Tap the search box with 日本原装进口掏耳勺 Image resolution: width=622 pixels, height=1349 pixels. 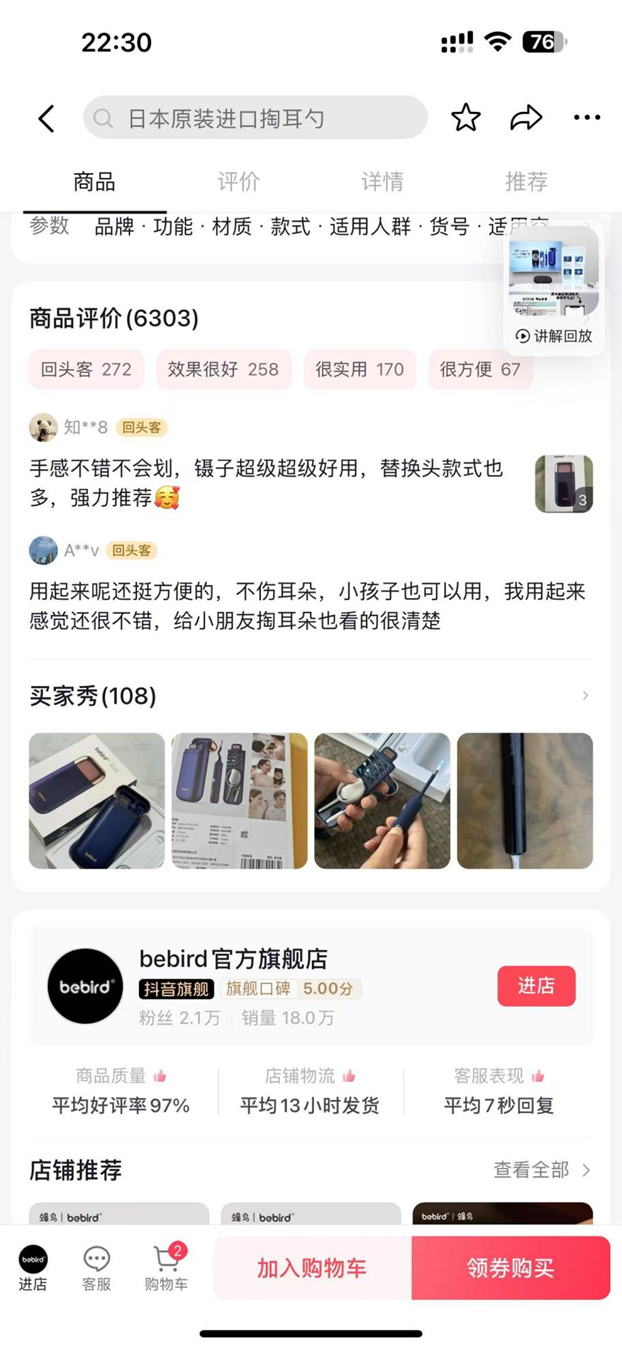(x=255, y=118)
